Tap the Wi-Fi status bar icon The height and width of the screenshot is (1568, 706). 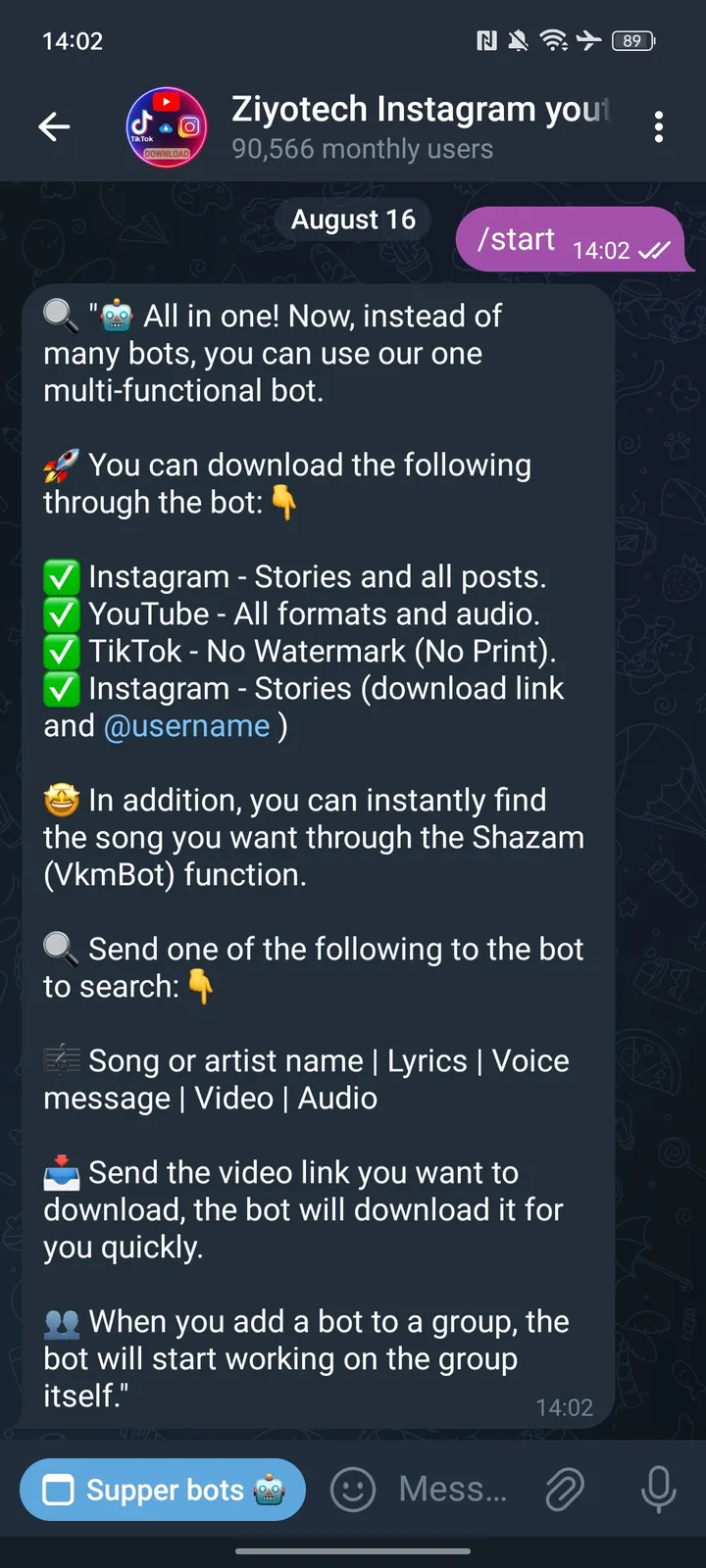click(555, 40)
